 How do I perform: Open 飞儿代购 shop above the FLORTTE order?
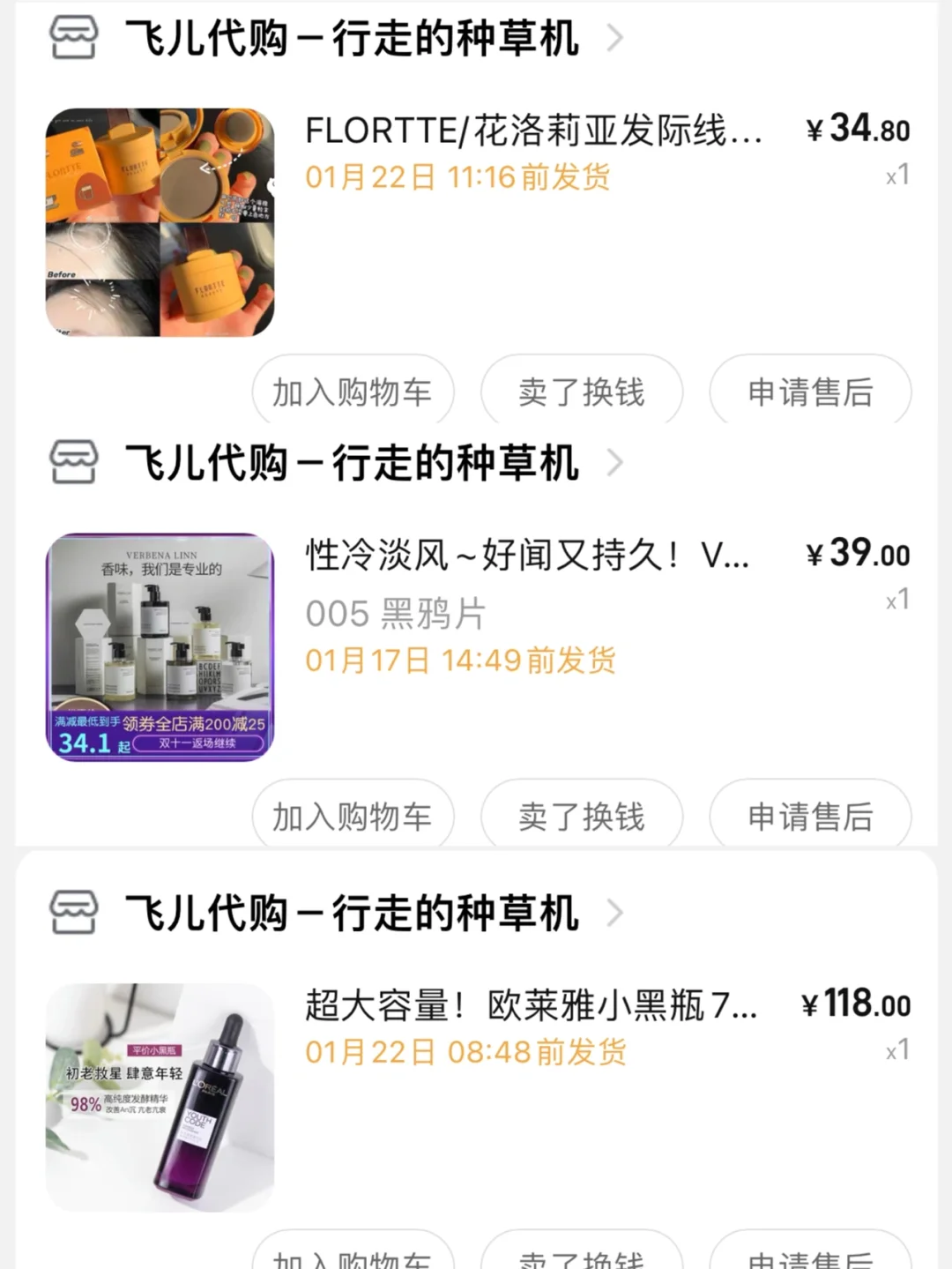tap(351, 39)
